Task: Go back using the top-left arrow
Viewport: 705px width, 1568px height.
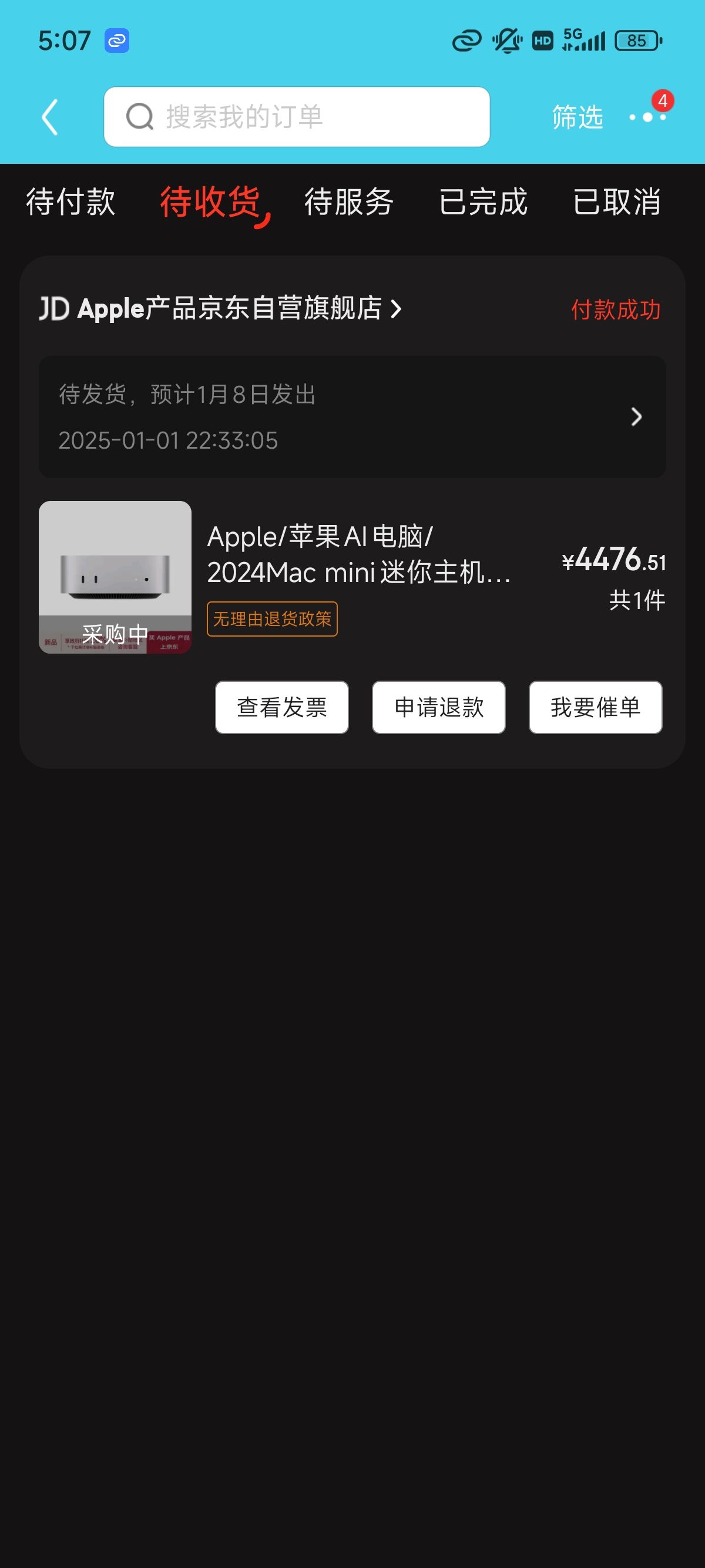Action: point(50,117)
